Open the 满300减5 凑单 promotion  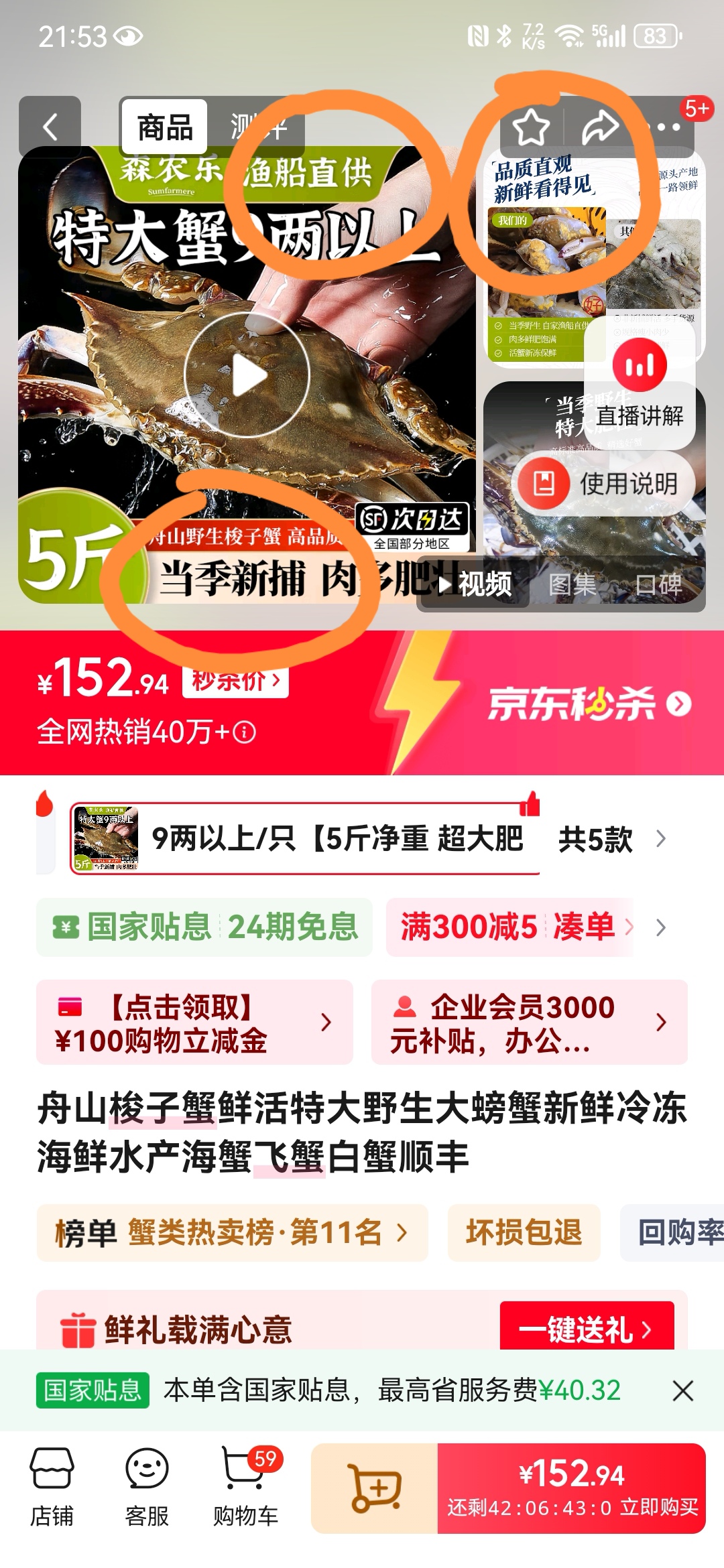coord(509,927)
